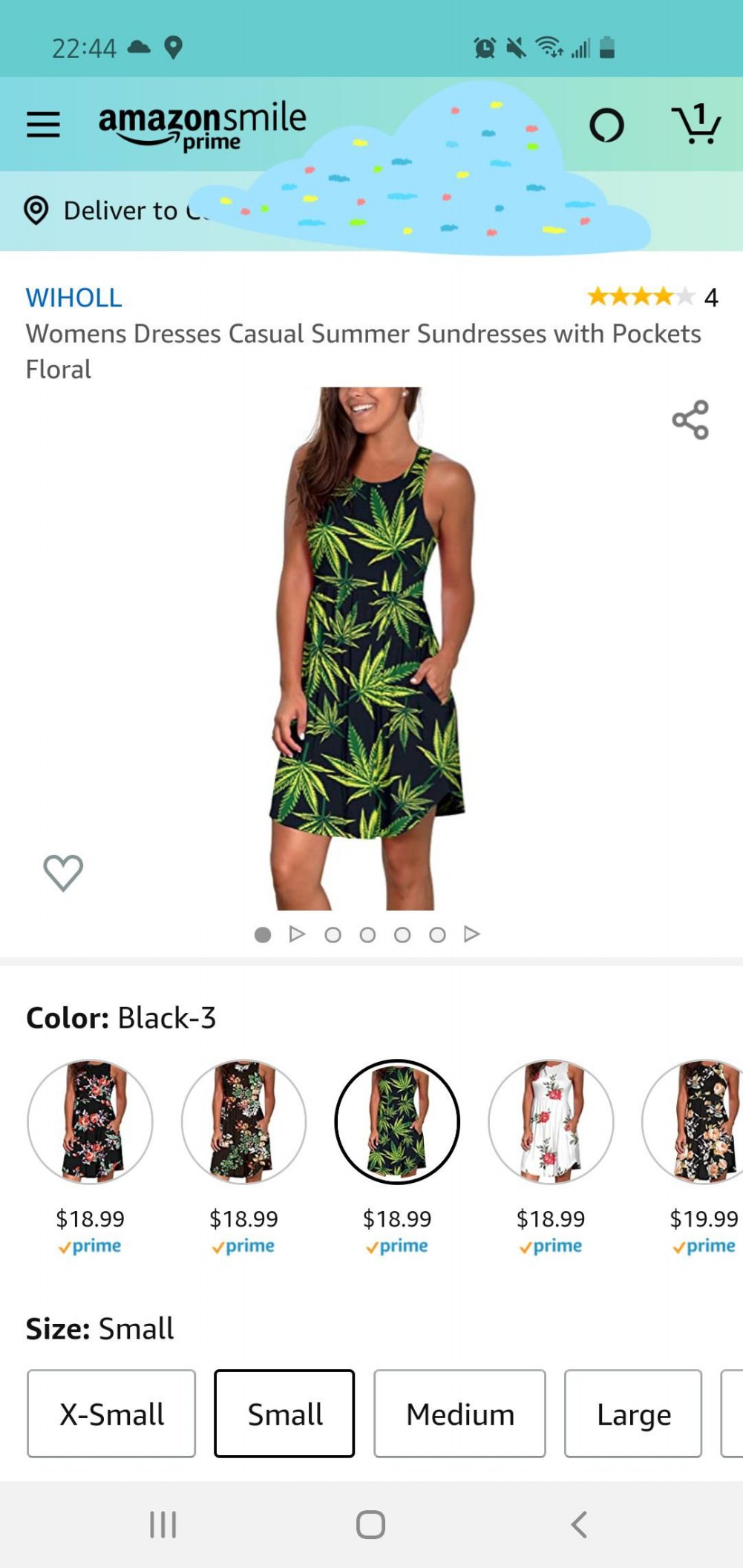743x1568 pixels.
Task: Choose the second dark floral color swatch
Action: 243,1121
